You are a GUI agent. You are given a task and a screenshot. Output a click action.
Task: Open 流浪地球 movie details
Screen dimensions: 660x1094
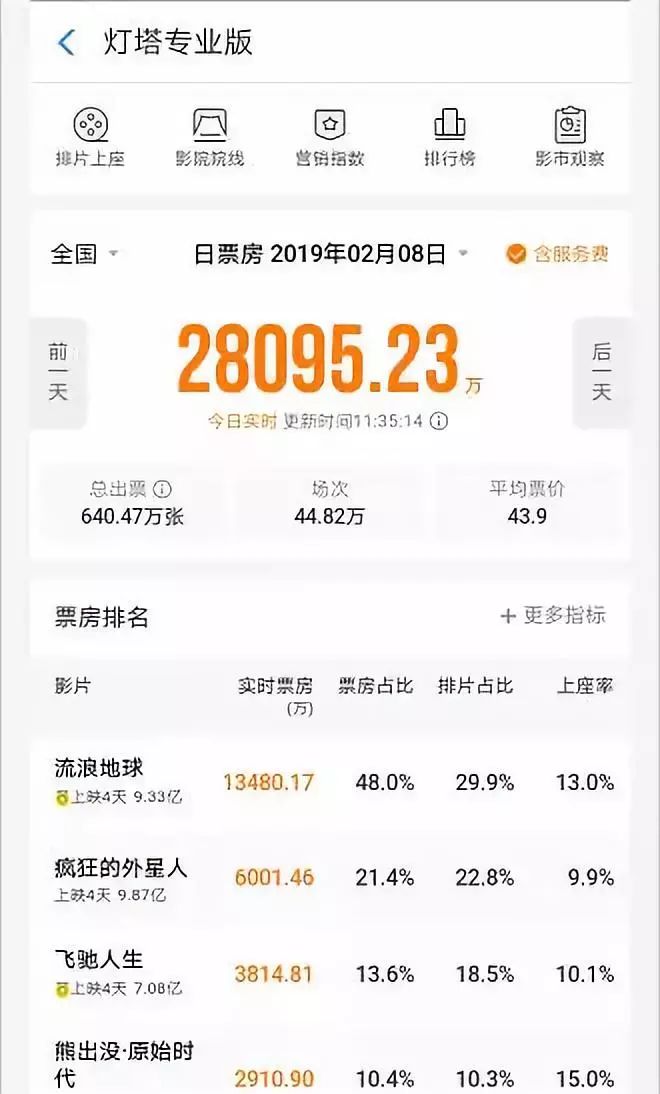coord(99,768)
